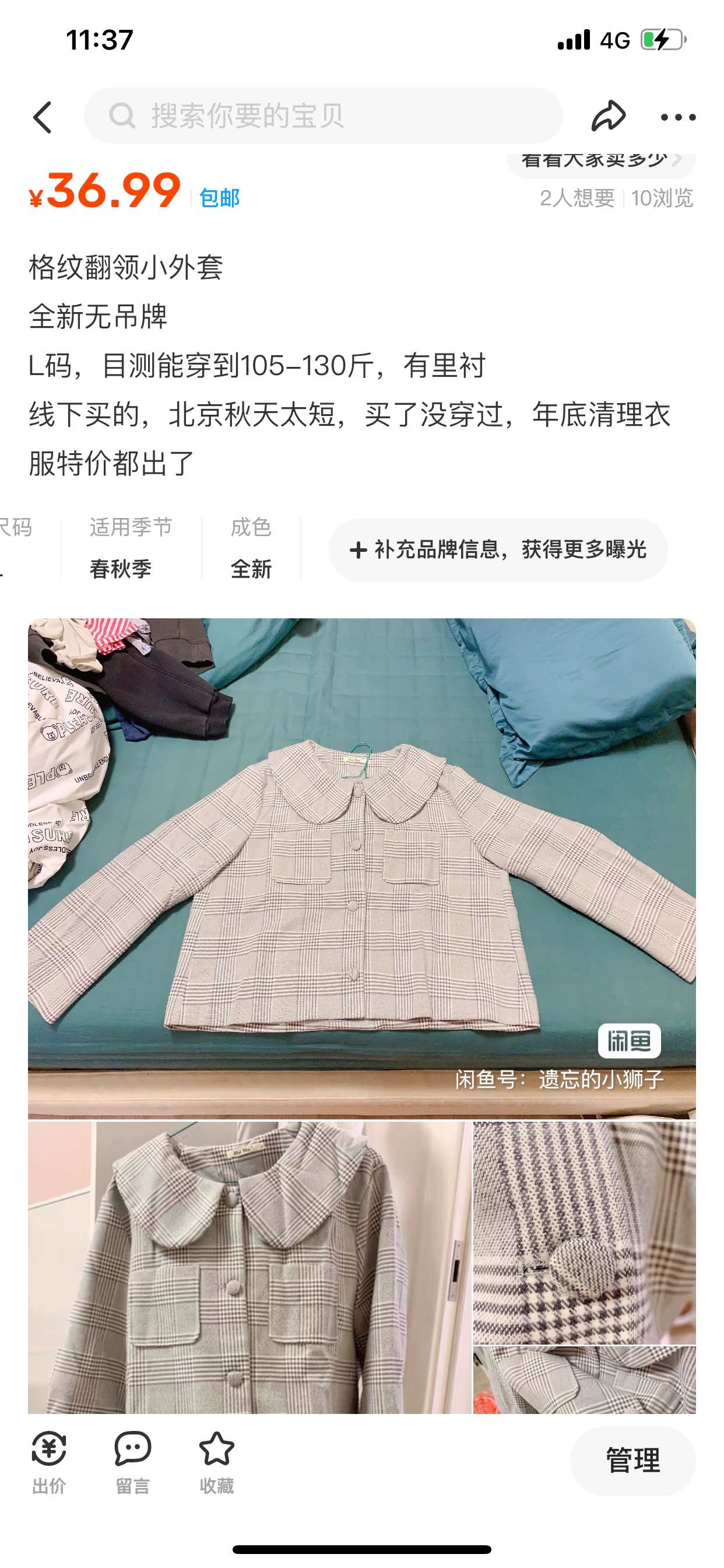Image resolution: width=724 pixels, height=1568 pixels.
Task: Share this listing
Action: (x=608, y=116)
